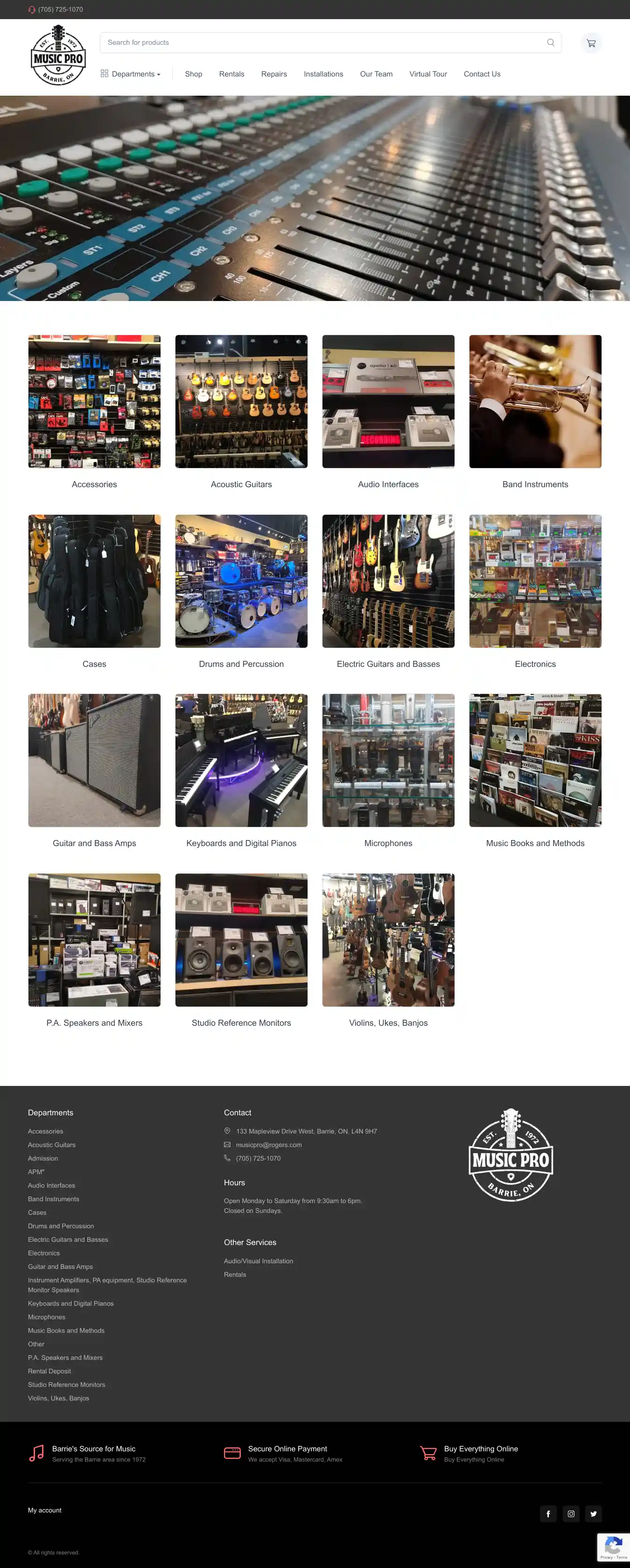
Task: Go to the Rentals page
Action: click(231, 74)
